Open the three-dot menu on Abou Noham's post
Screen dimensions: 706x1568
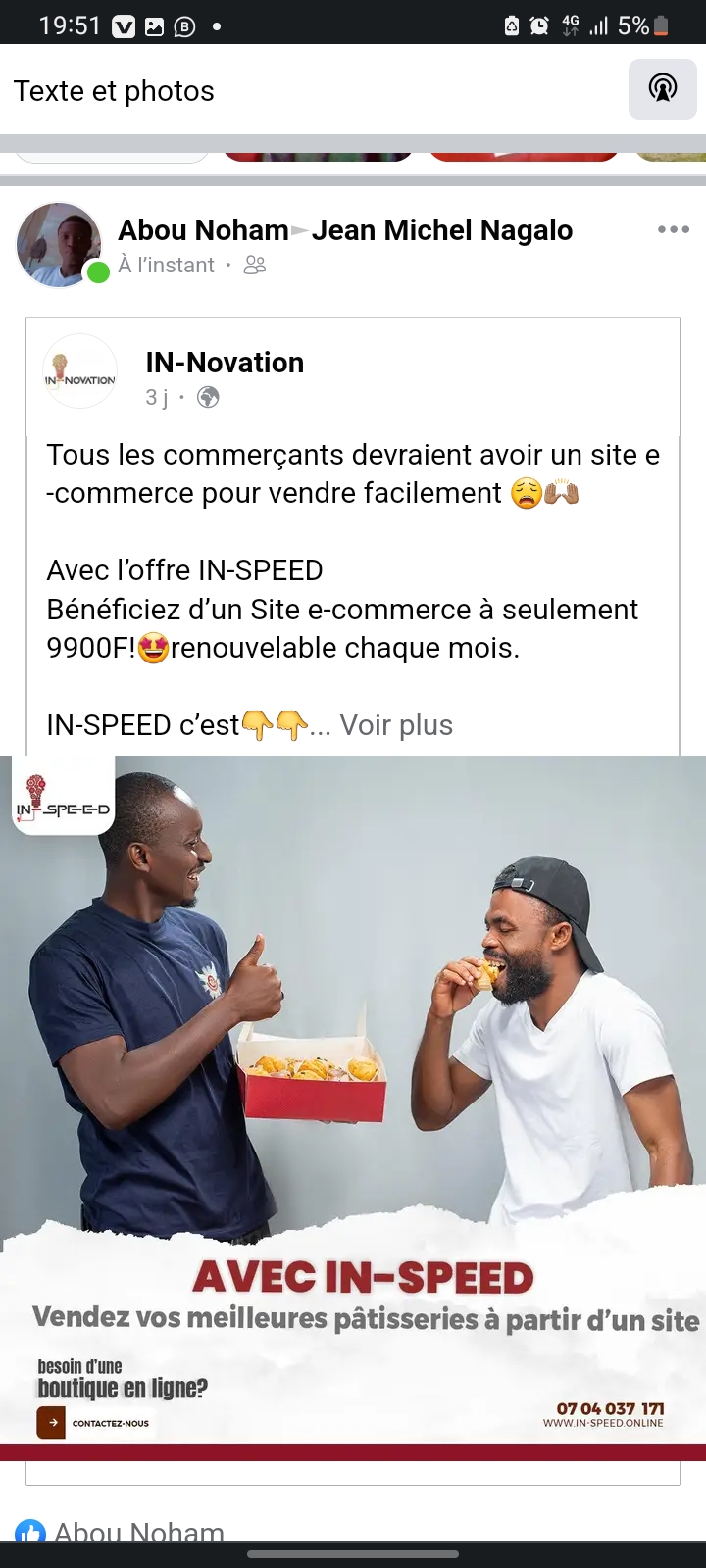tap(673, 229)
